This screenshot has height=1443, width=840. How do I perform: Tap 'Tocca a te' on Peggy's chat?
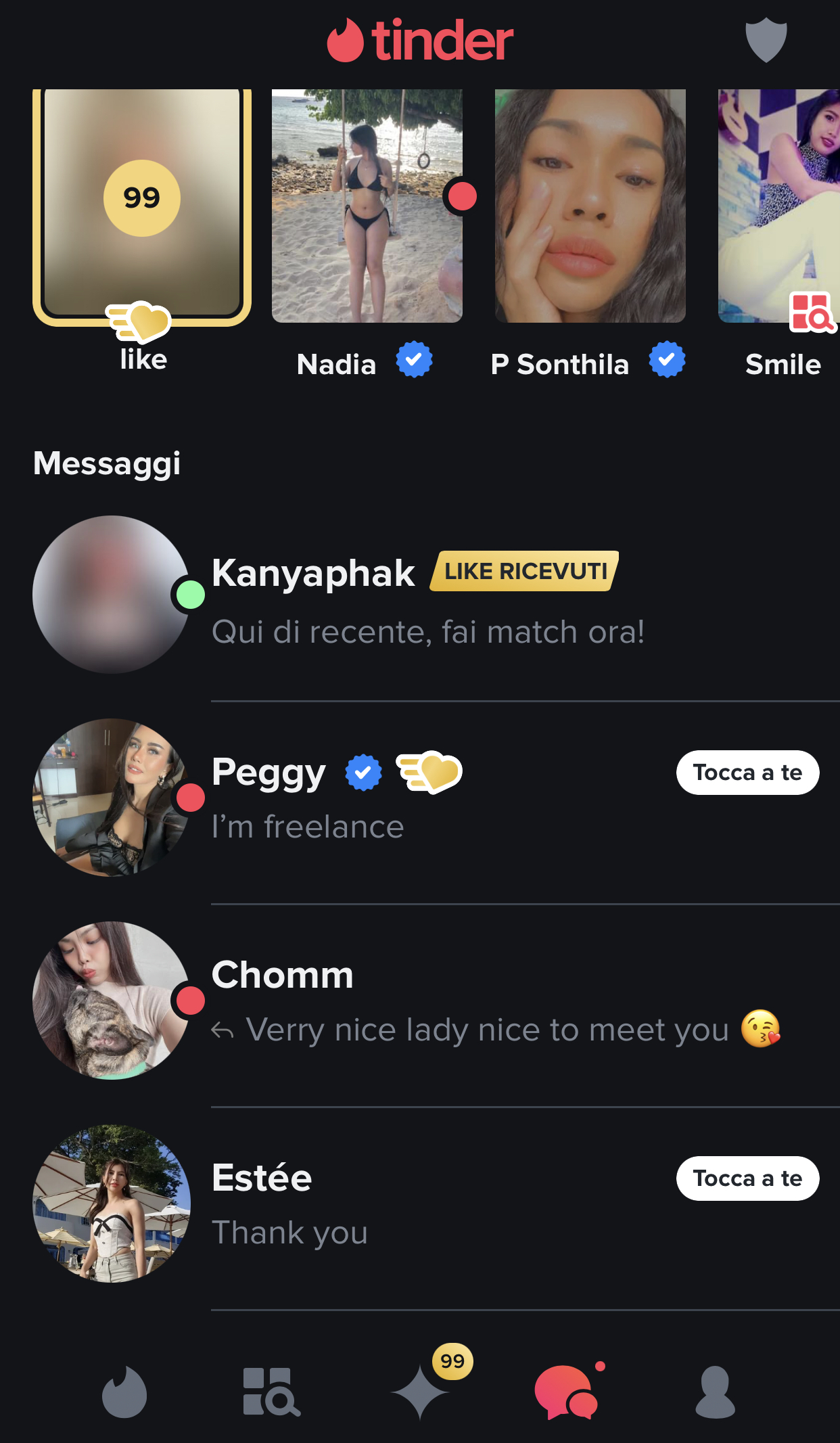pyautogui.click(x=747, y=773)
